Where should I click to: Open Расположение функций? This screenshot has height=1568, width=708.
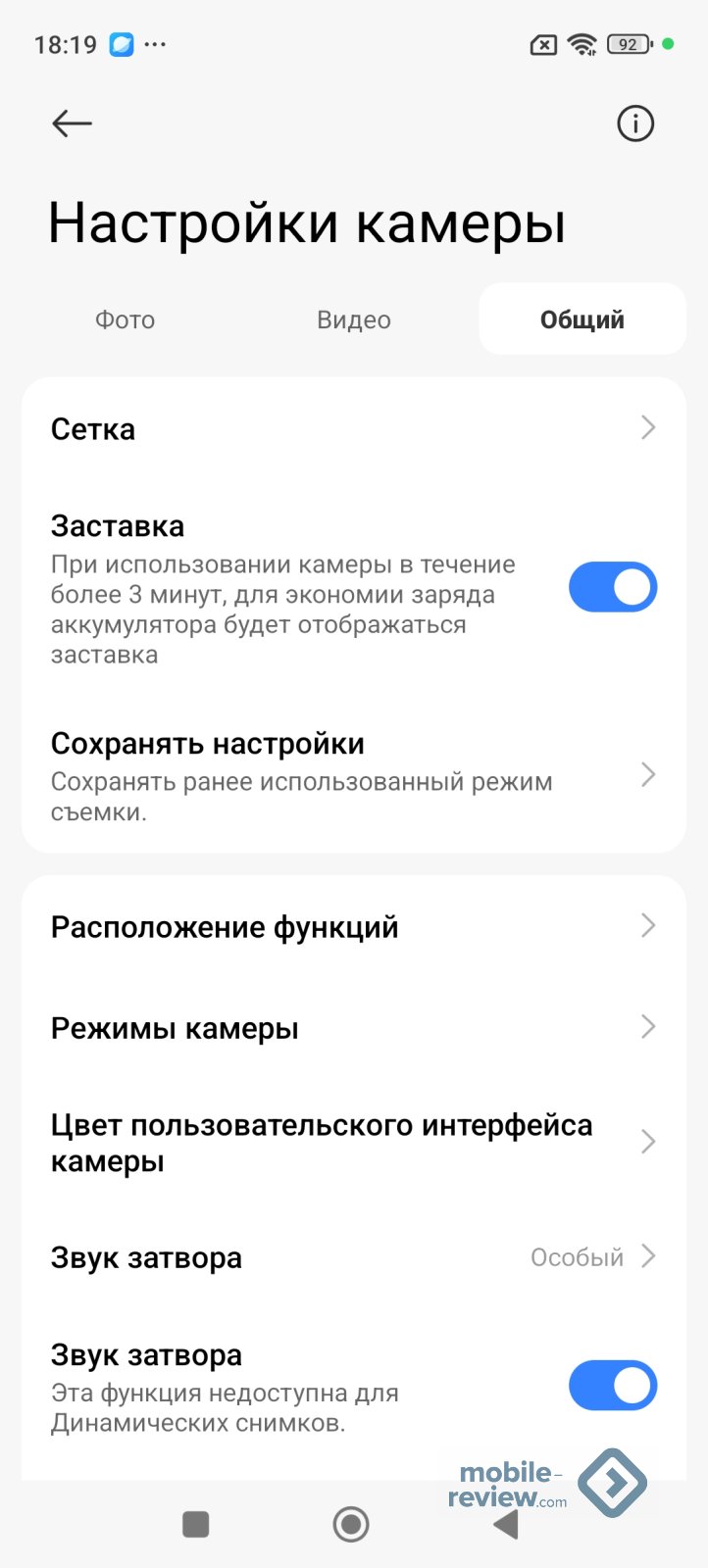(353, 926)
